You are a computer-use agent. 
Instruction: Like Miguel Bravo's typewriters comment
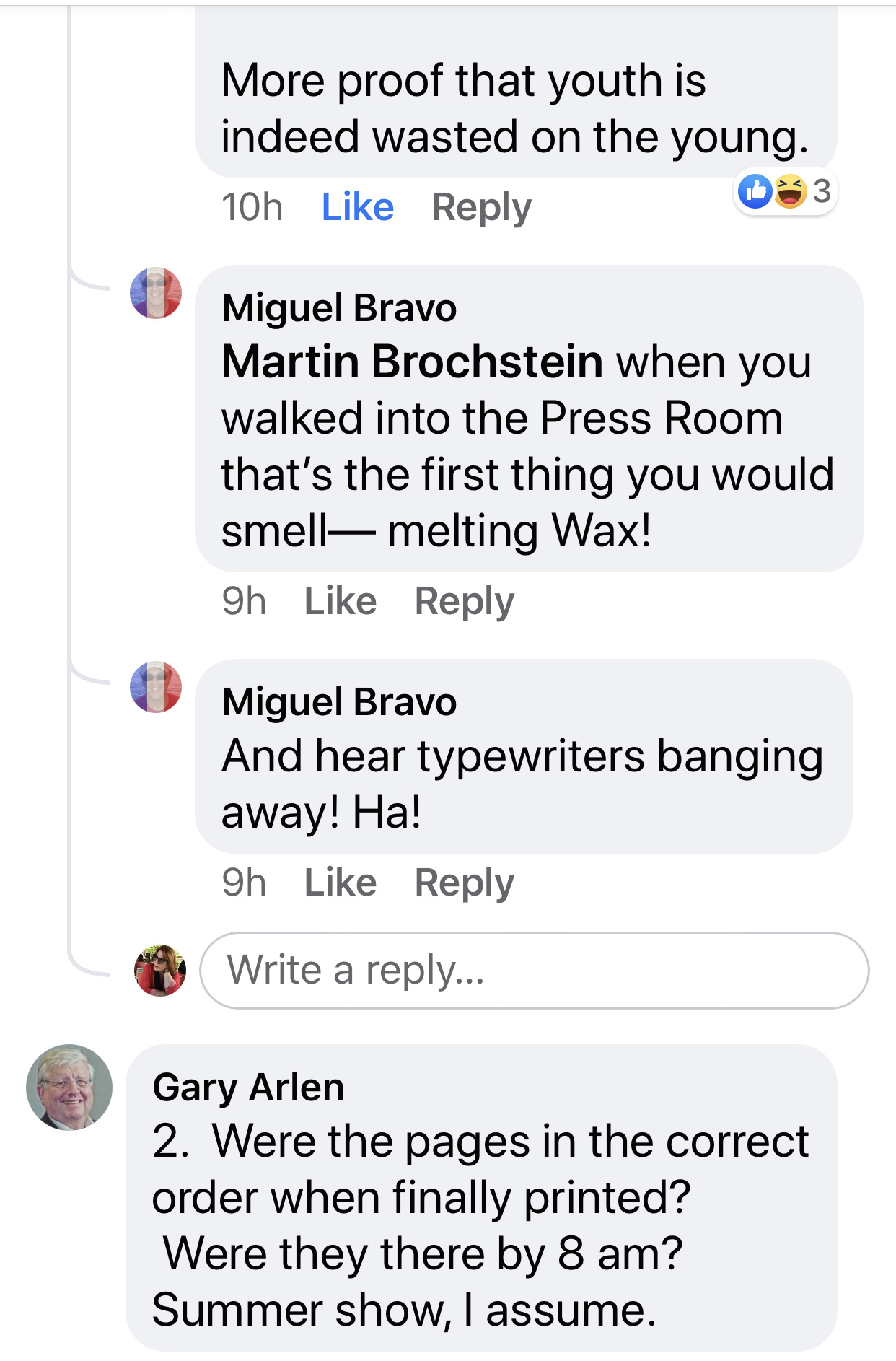point(340,882)
